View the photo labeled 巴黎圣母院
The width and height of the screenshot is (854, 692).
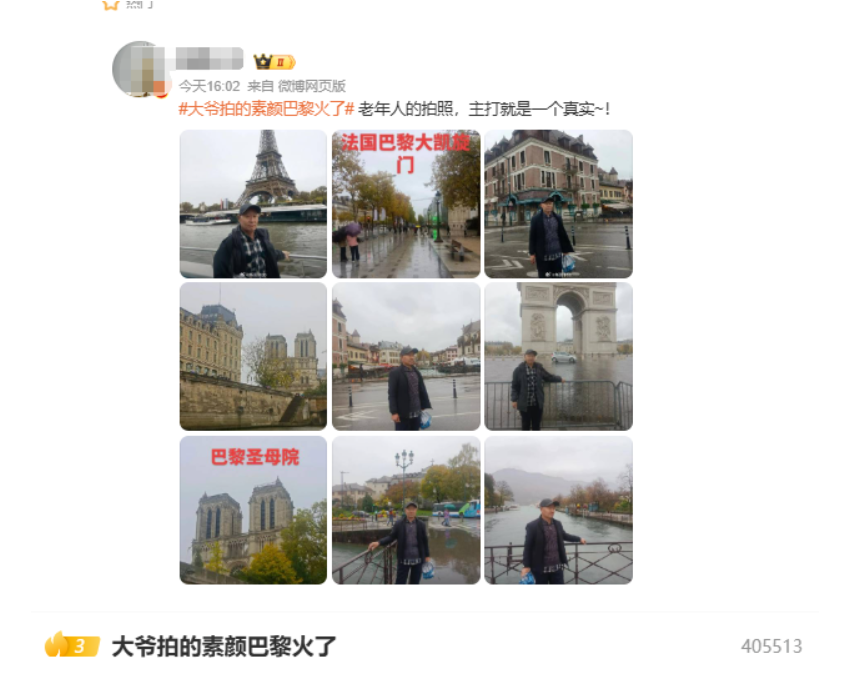[x=253, y=510]
